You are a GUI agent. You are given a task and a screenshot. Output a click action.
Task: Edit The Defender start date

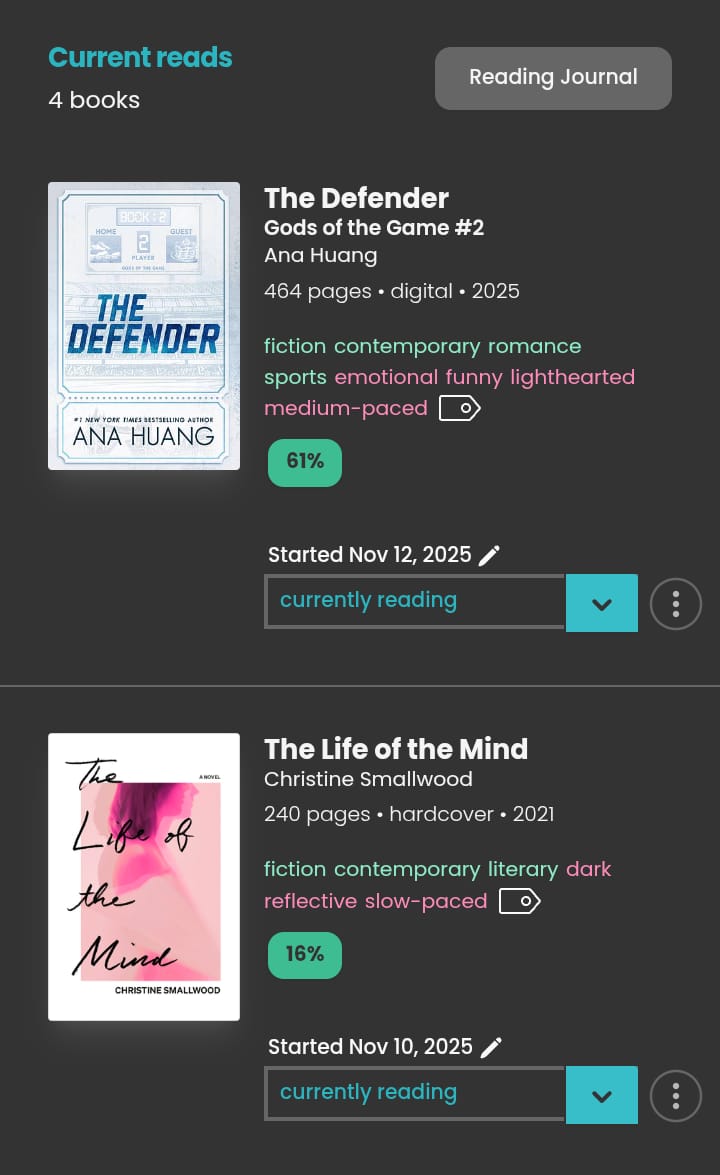click(x=489, y=556)
